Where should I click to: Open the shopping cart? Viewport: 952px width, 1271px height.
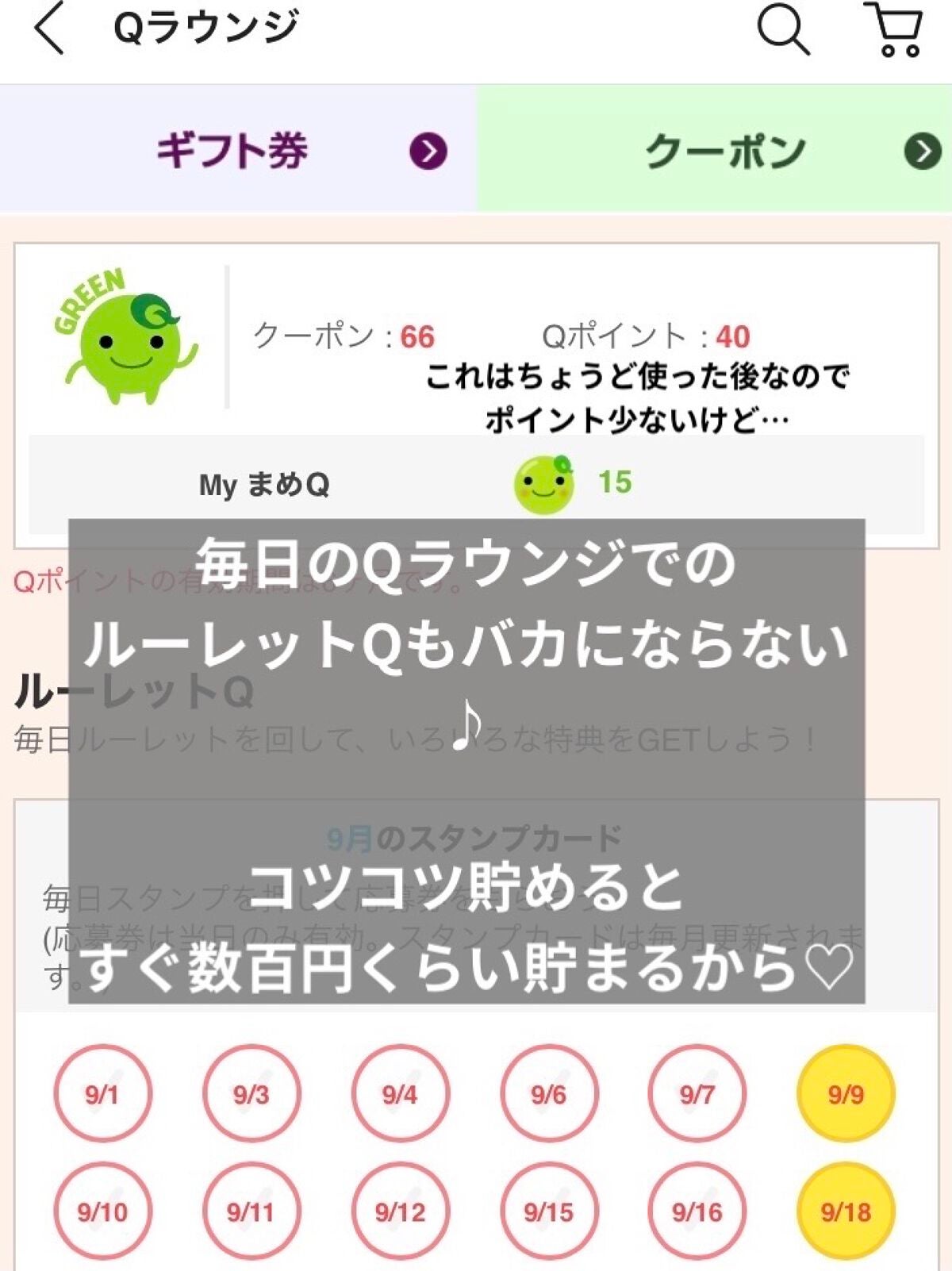[895, 30]
